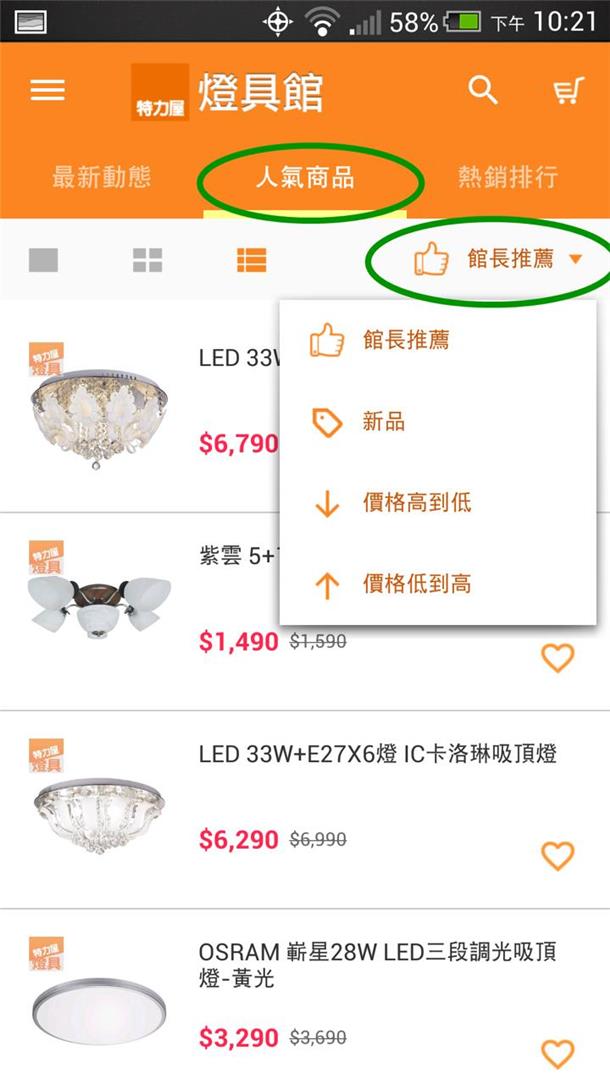The height and width of the screenshot is (1084, 610).
Task: Favorite the $1,490 紫雲 ceiling fan light
Action: (557, 658)
